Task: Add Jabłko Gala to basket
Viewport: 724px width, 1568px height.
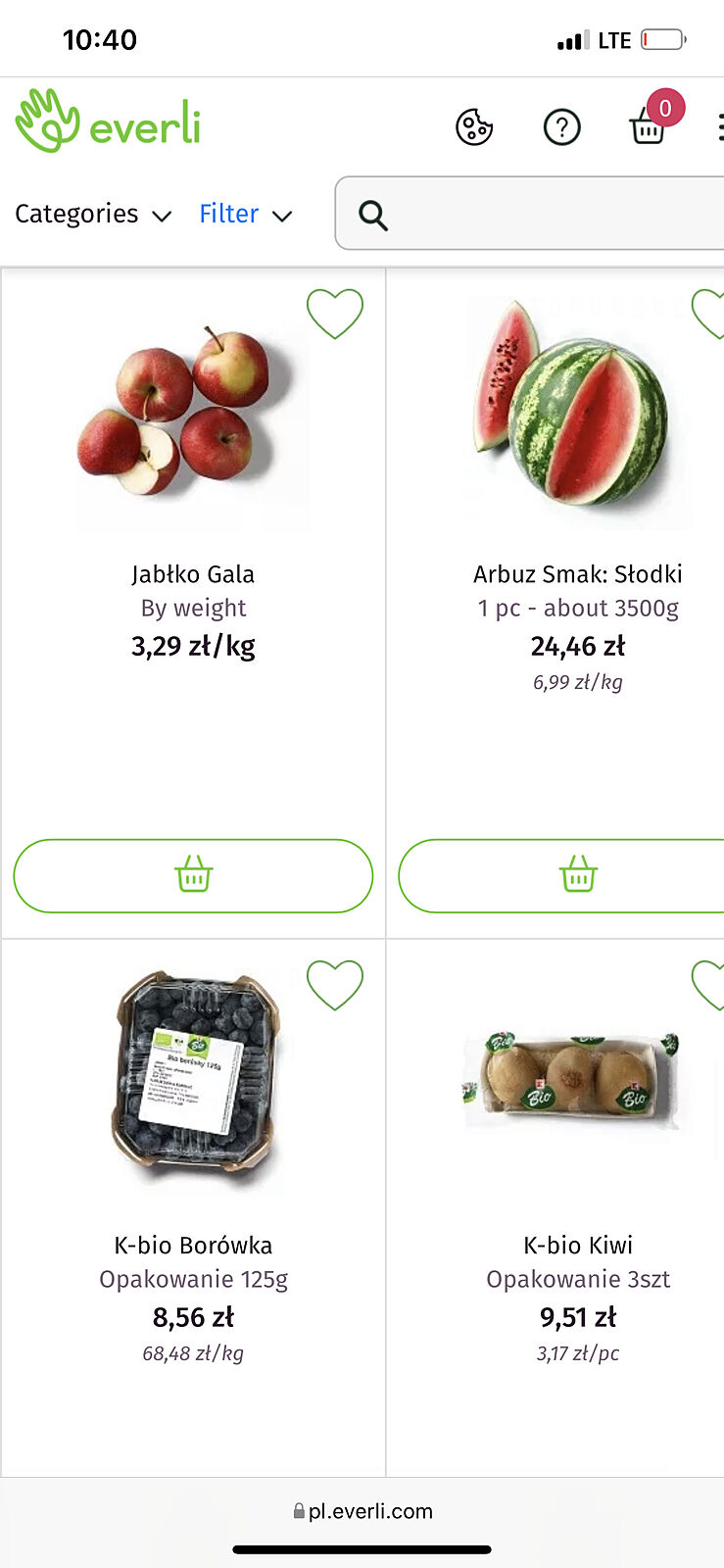Action: (193, 875)
